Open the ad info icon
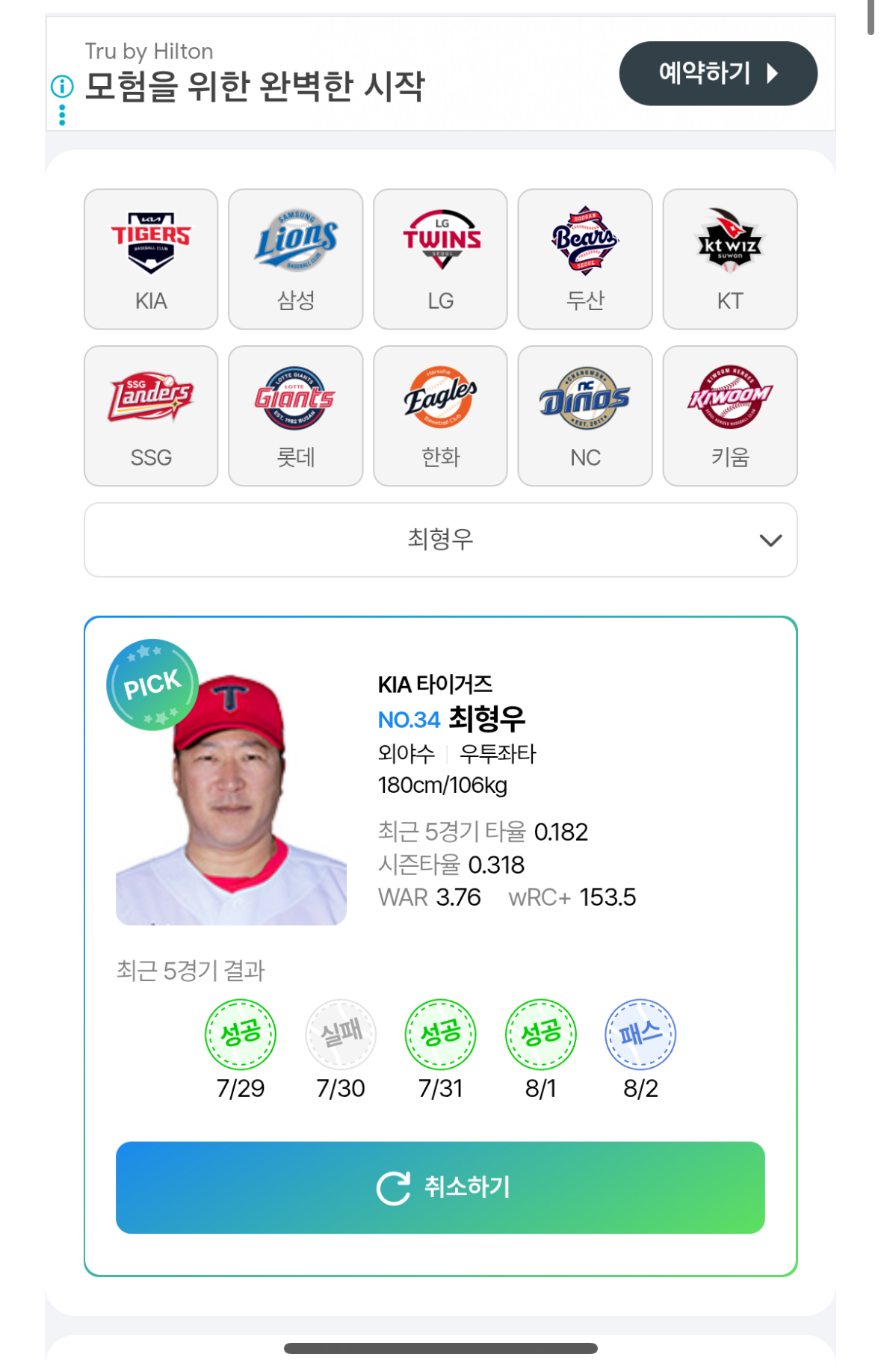Image resolution: width=881 pixels, height=1372 pixels. coord(62,87)
